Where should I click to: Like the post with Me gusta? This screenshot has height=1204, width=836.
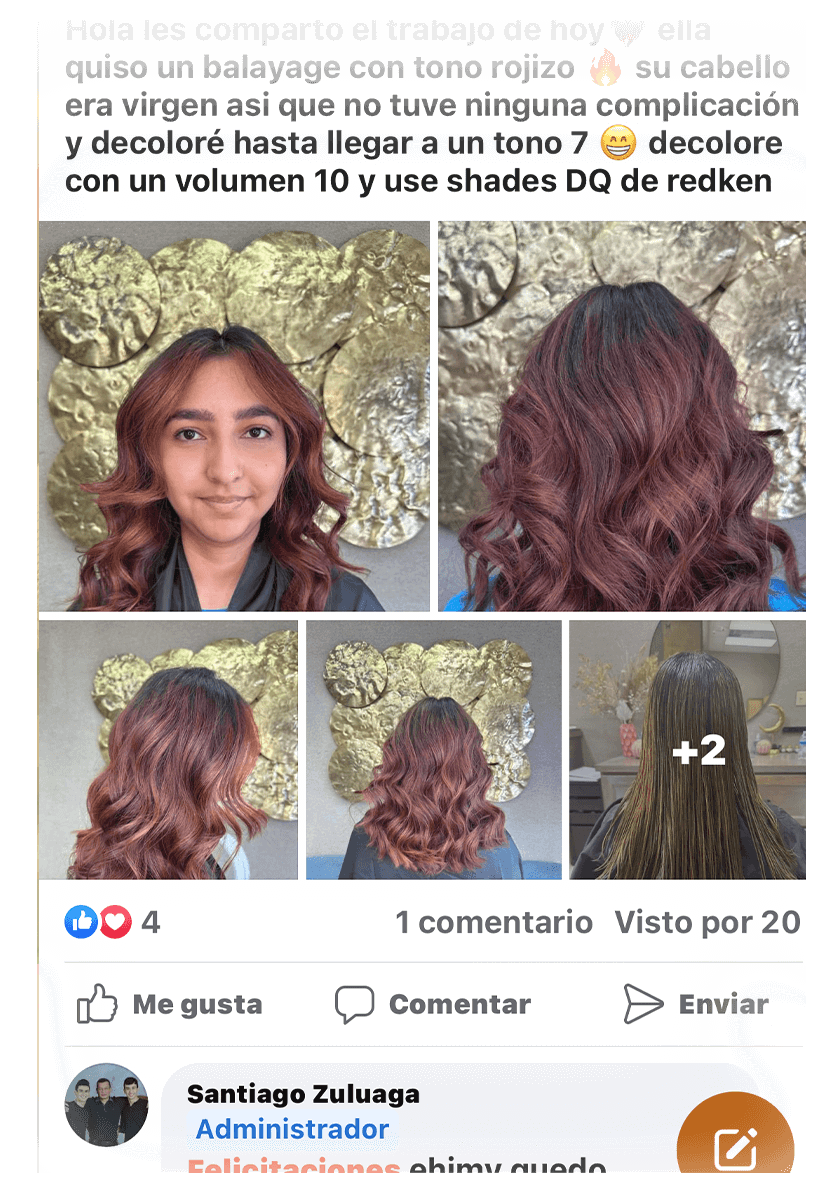point(170,1004)
